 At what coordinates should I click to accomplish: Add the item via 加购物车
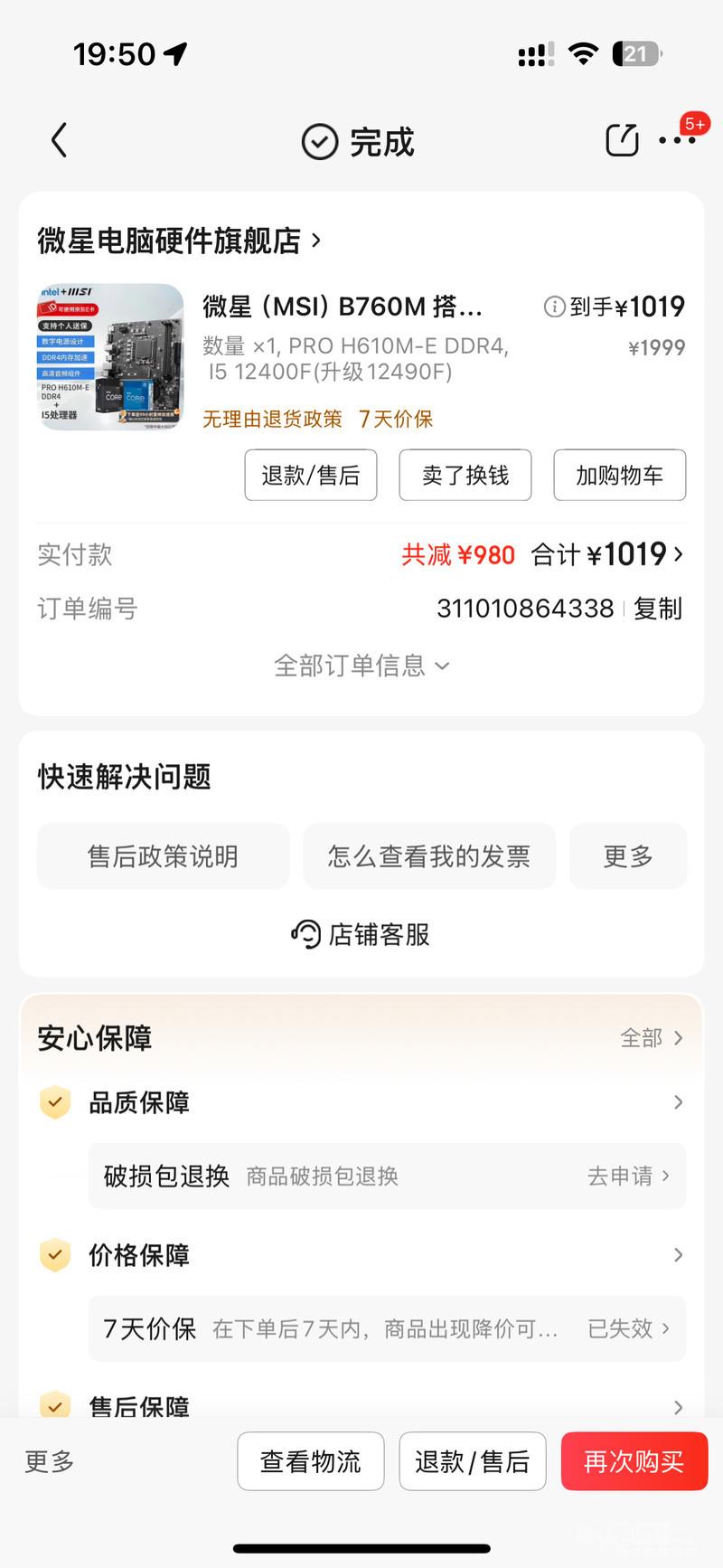[619, 475]
